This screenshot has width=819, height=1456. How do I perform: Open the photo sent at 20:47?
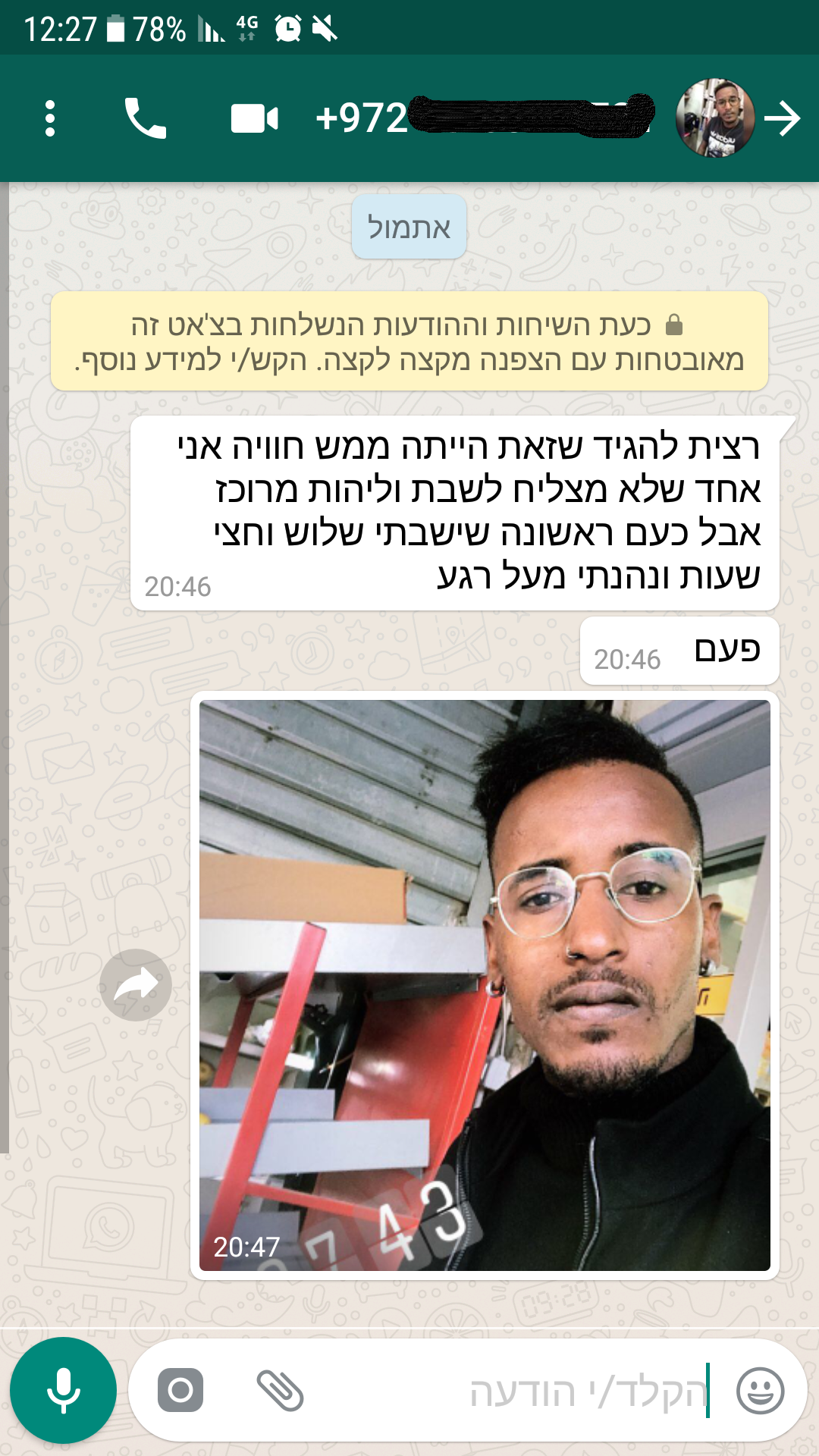pyautogui.click(x=485, y=984)
